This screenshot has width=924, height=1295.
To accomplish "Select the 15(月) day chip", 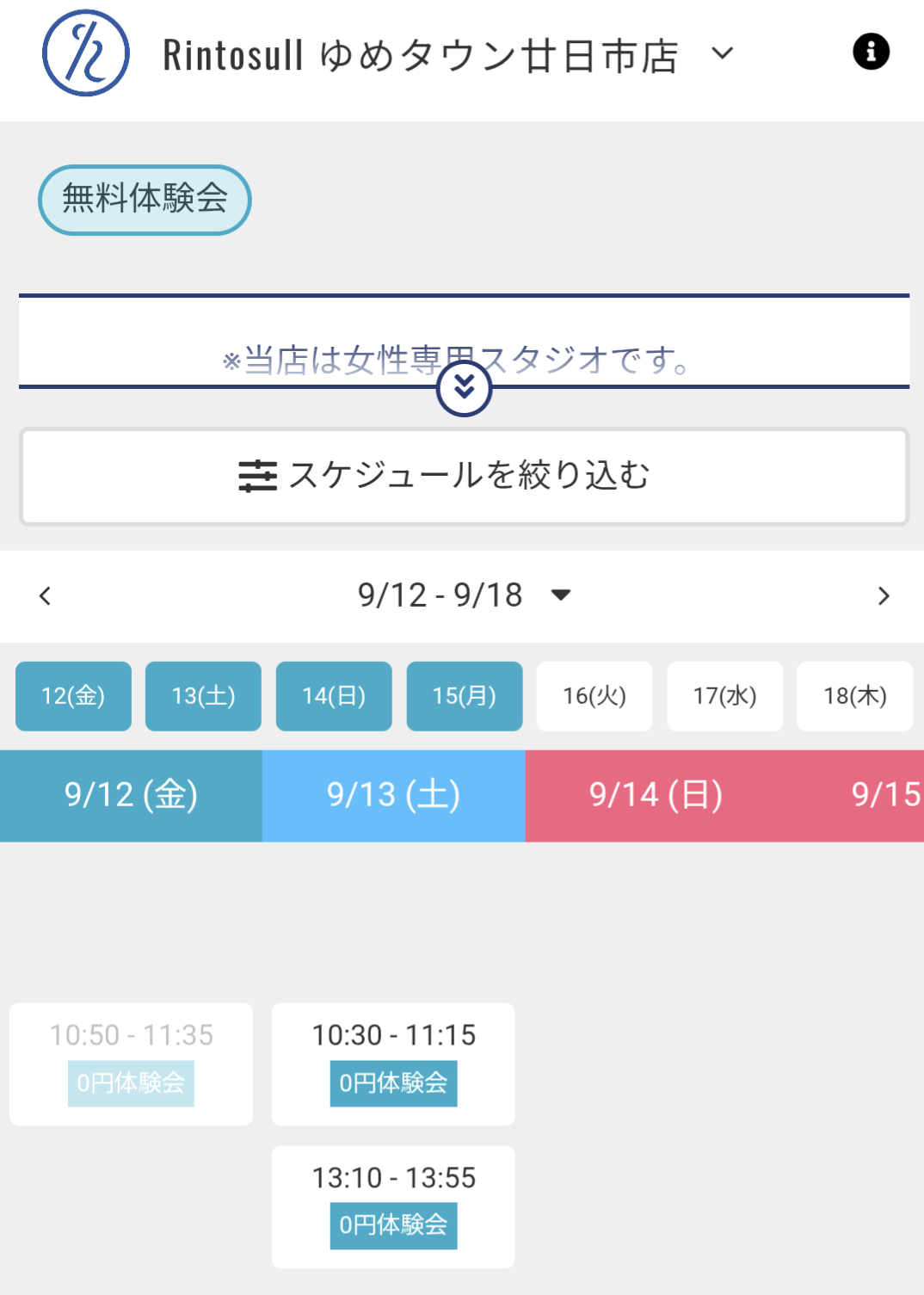I will pyautogui.click(x=464, y=696).
